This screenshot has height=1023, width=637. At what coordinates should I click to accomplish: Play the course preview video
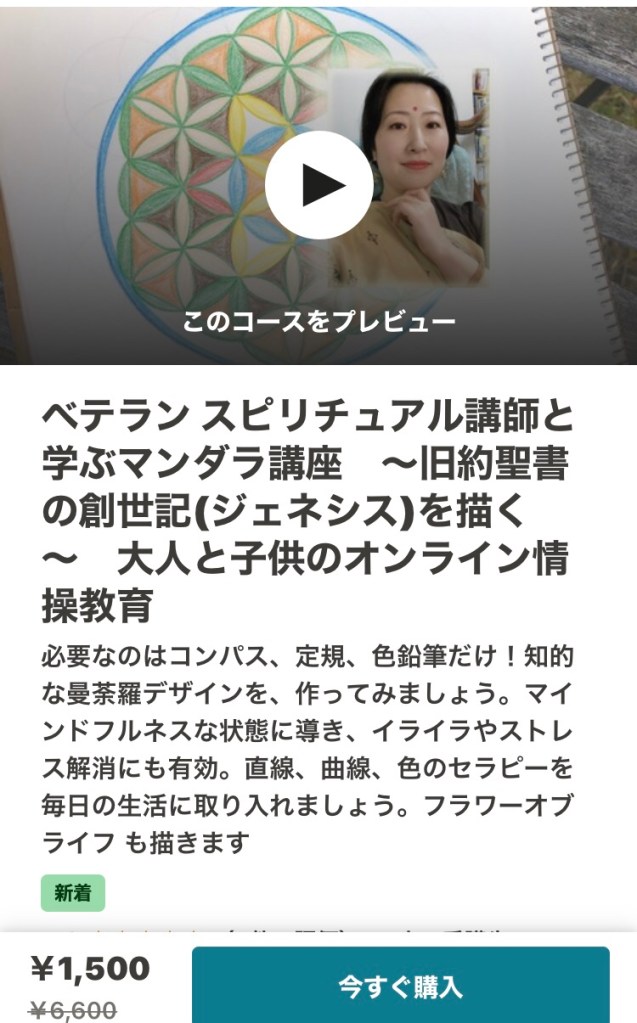tap(318, 185)
